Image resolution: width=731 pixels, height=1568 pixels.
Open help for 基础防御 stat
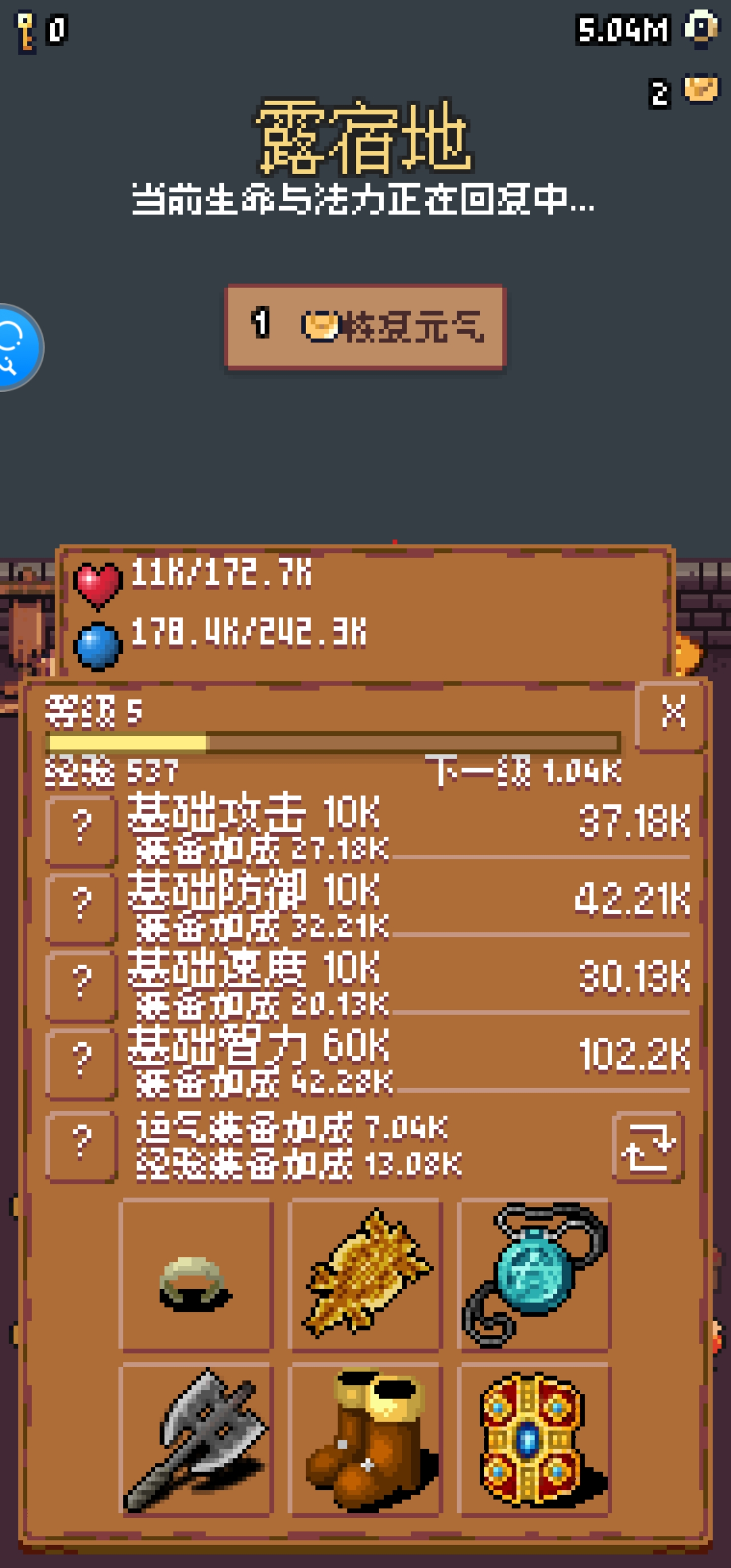82,906
